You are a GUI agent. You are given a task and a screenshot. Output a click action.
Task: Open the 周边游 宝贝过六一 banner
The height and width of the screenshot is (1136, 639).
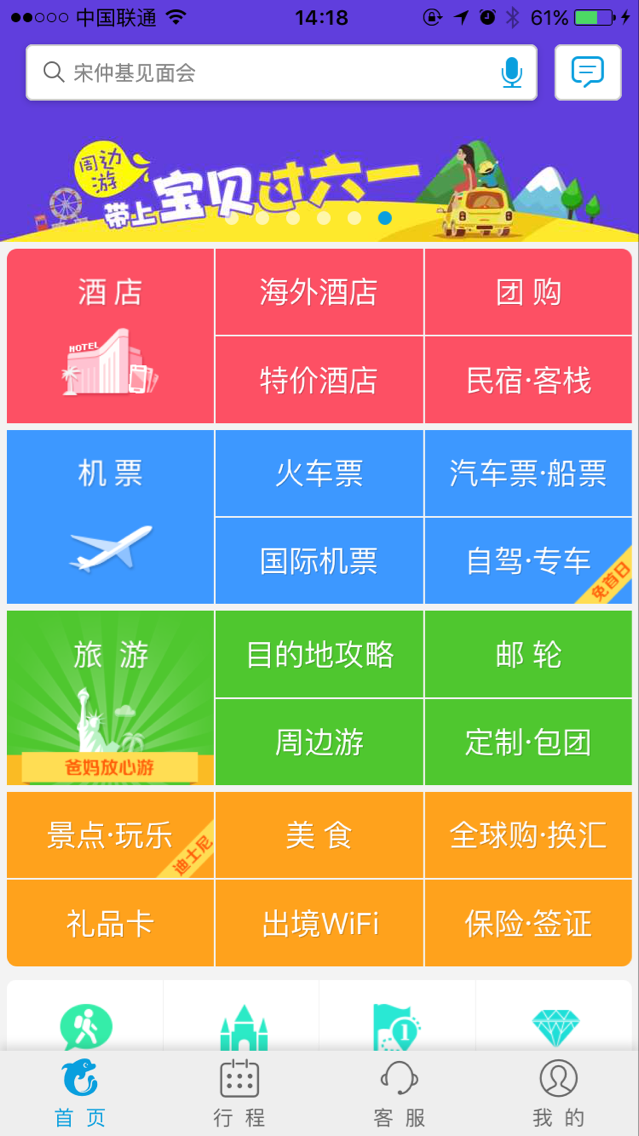pos(320,183)
